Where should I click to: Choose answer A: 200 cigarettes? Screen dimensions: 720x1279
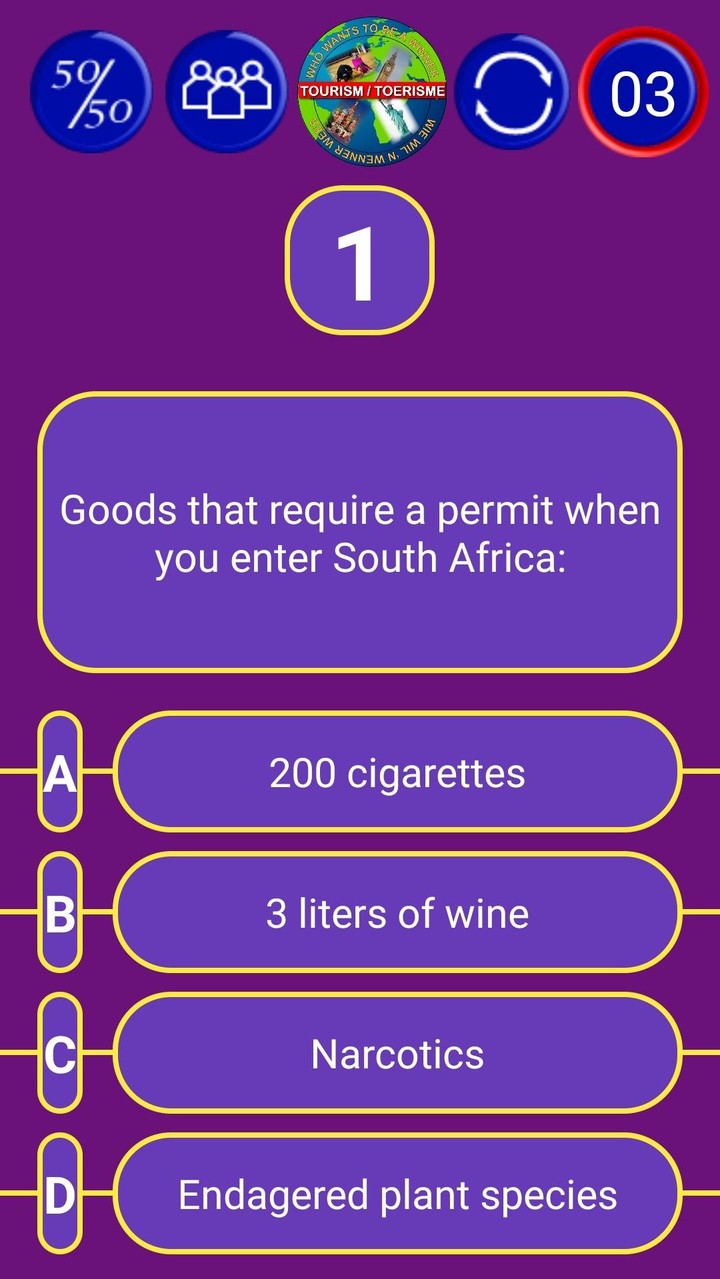[397, 773]
